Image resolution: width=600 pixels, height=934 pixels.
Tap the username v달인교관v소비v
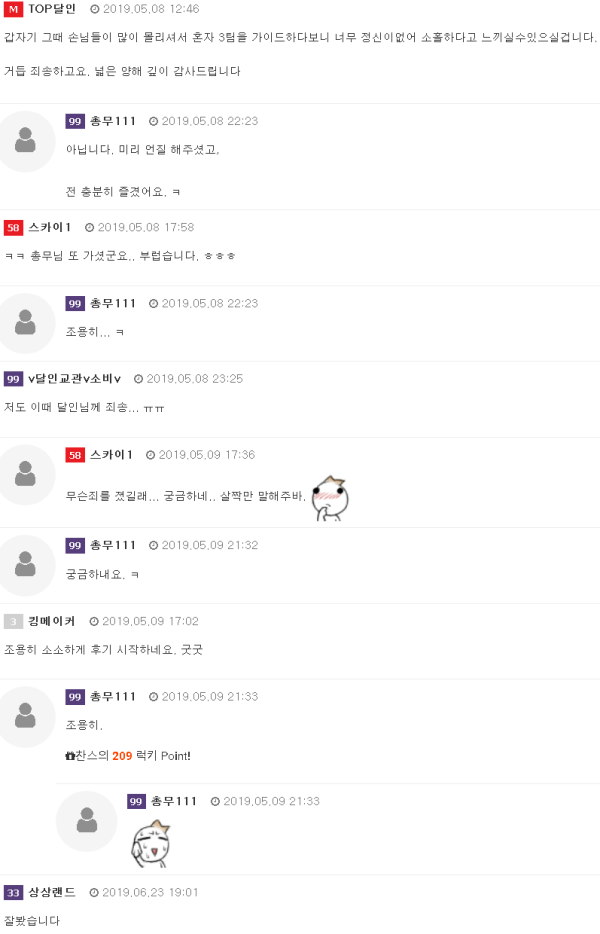click(75, 379)
